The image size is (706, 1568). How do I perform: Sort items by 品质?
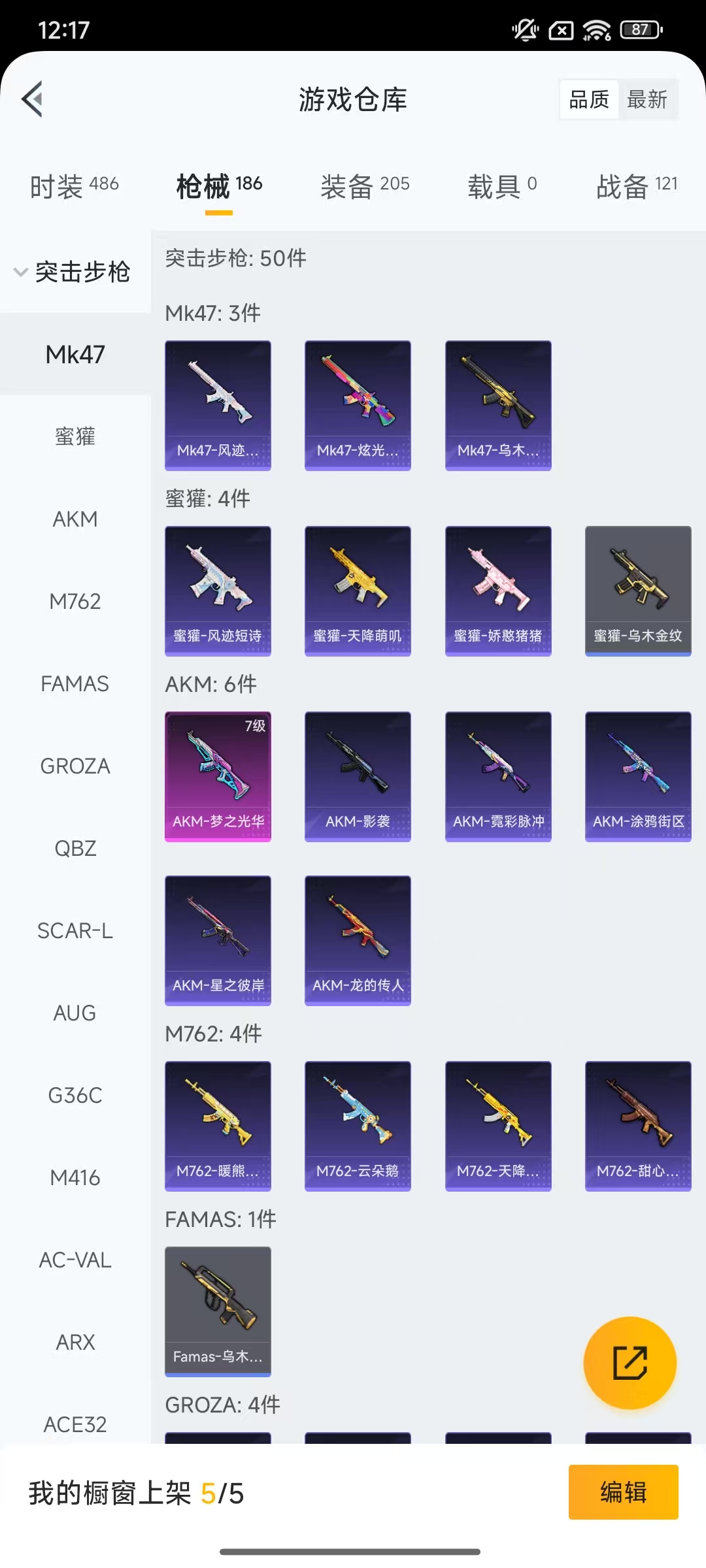pyautogui.click(x=589, y=99)
